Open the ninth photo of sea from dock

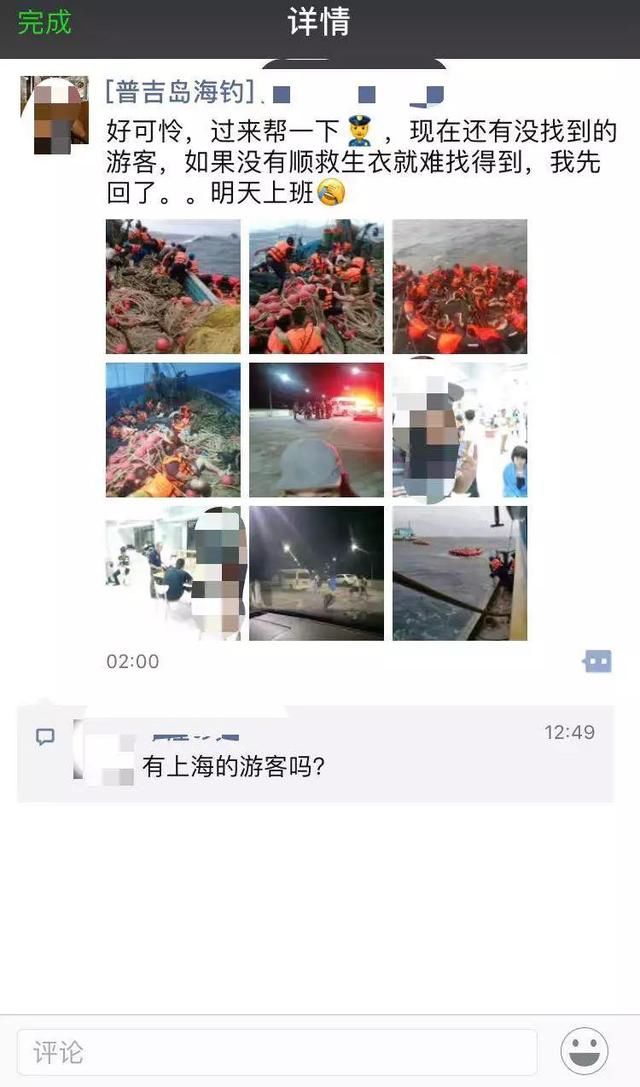[x=460, y=573]
